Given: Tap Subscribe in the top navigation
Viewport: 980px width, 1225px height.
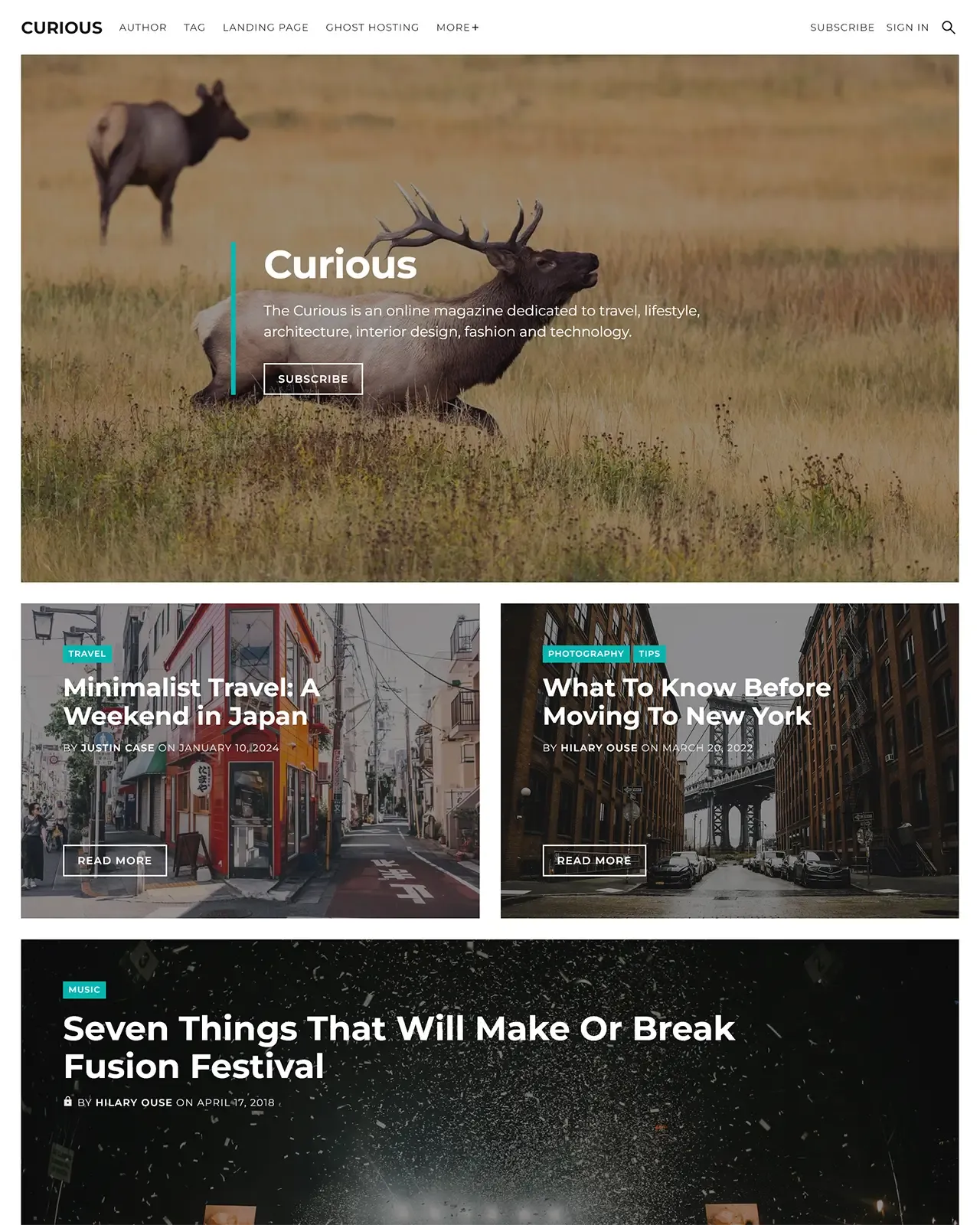Looking at the screenshot, I should 841,28.
